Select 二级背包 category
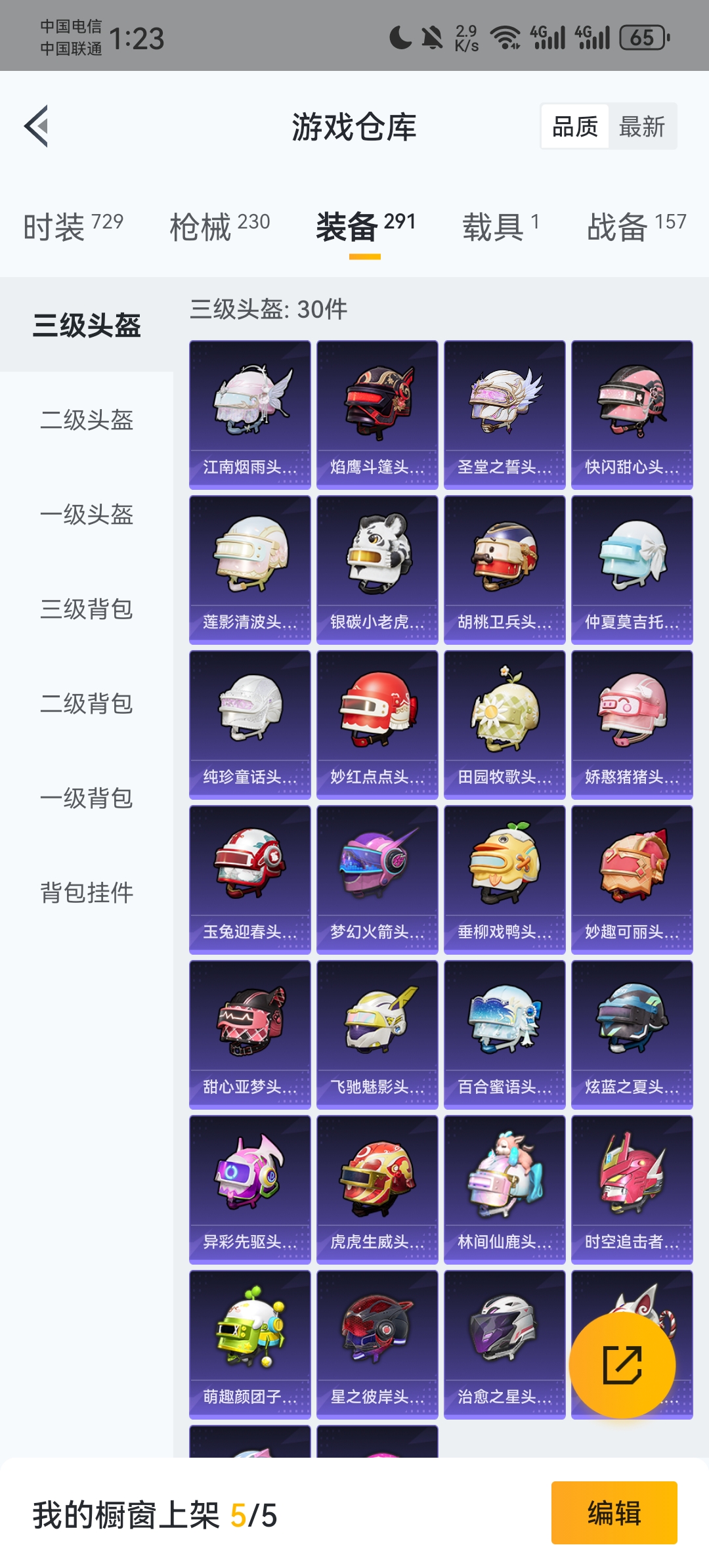709x1568 pixels. 87,704
